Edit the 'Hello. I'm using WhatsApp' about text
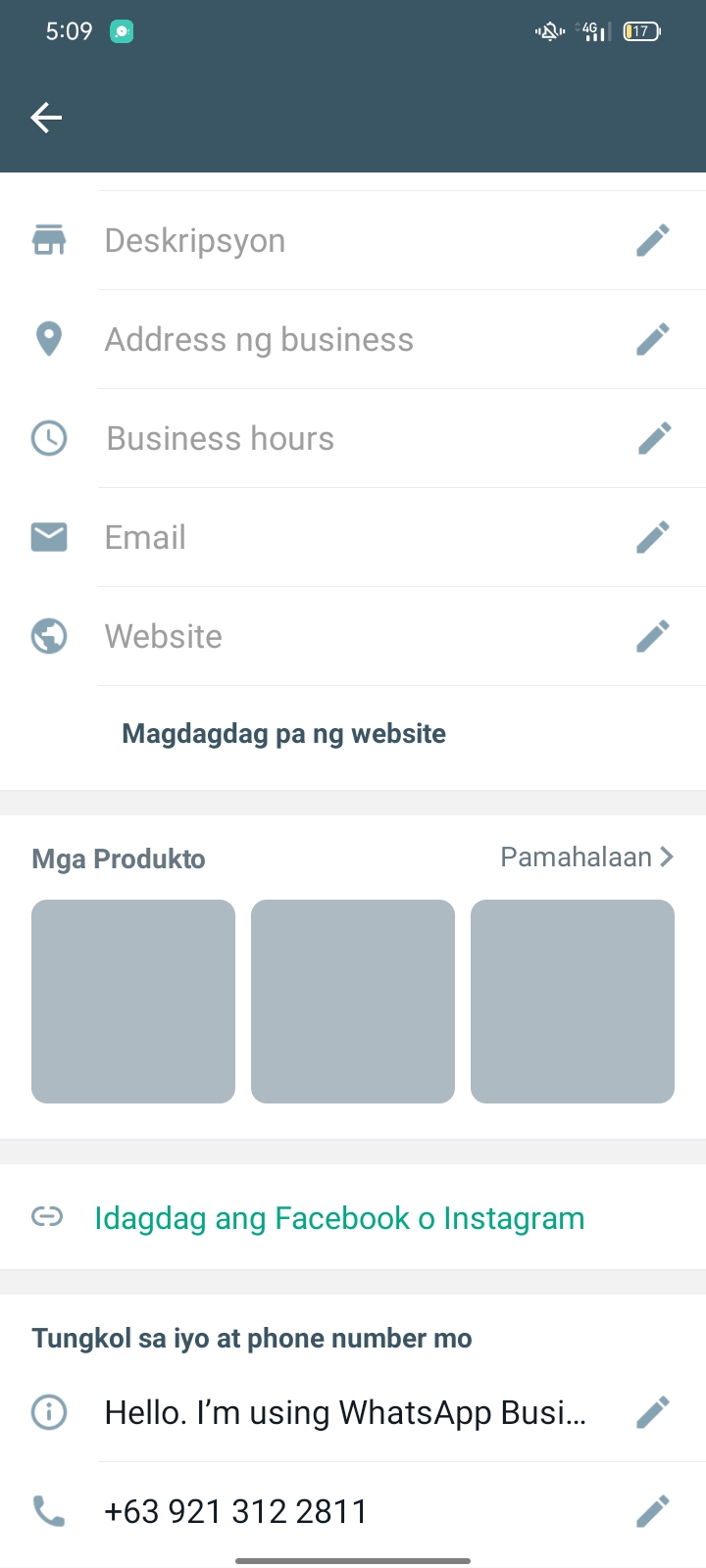This screenshot has height=1568, width=706. [x=353, y=1412]
